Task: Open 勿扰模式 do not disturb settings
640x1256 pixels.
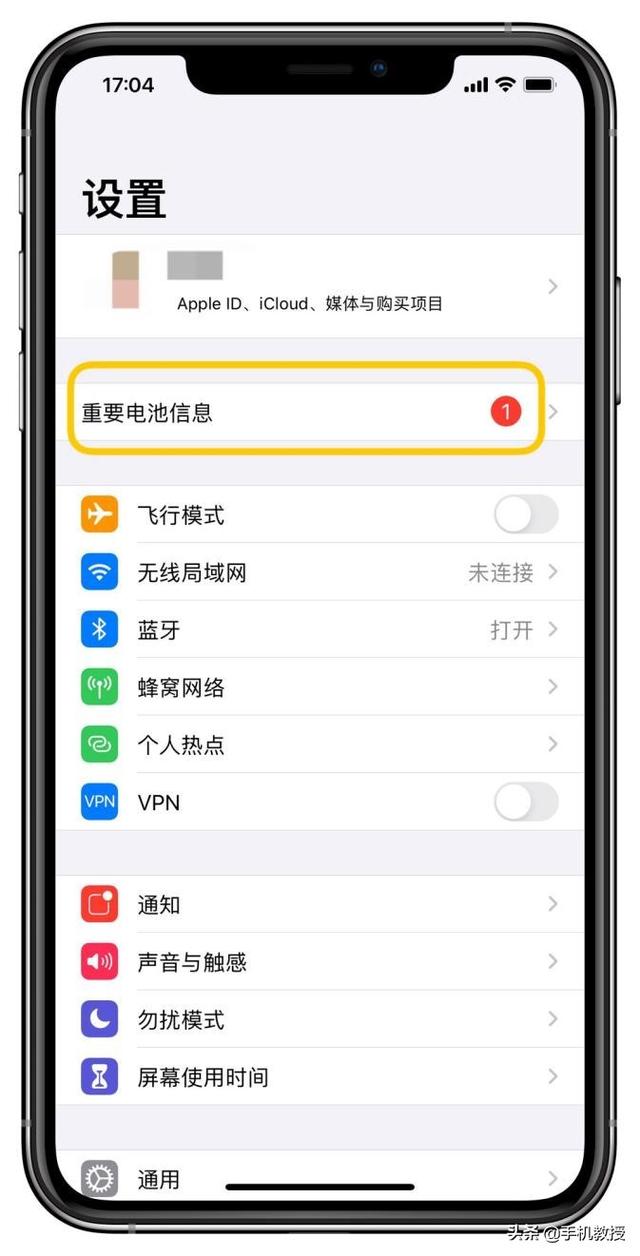Action: 320,1020
